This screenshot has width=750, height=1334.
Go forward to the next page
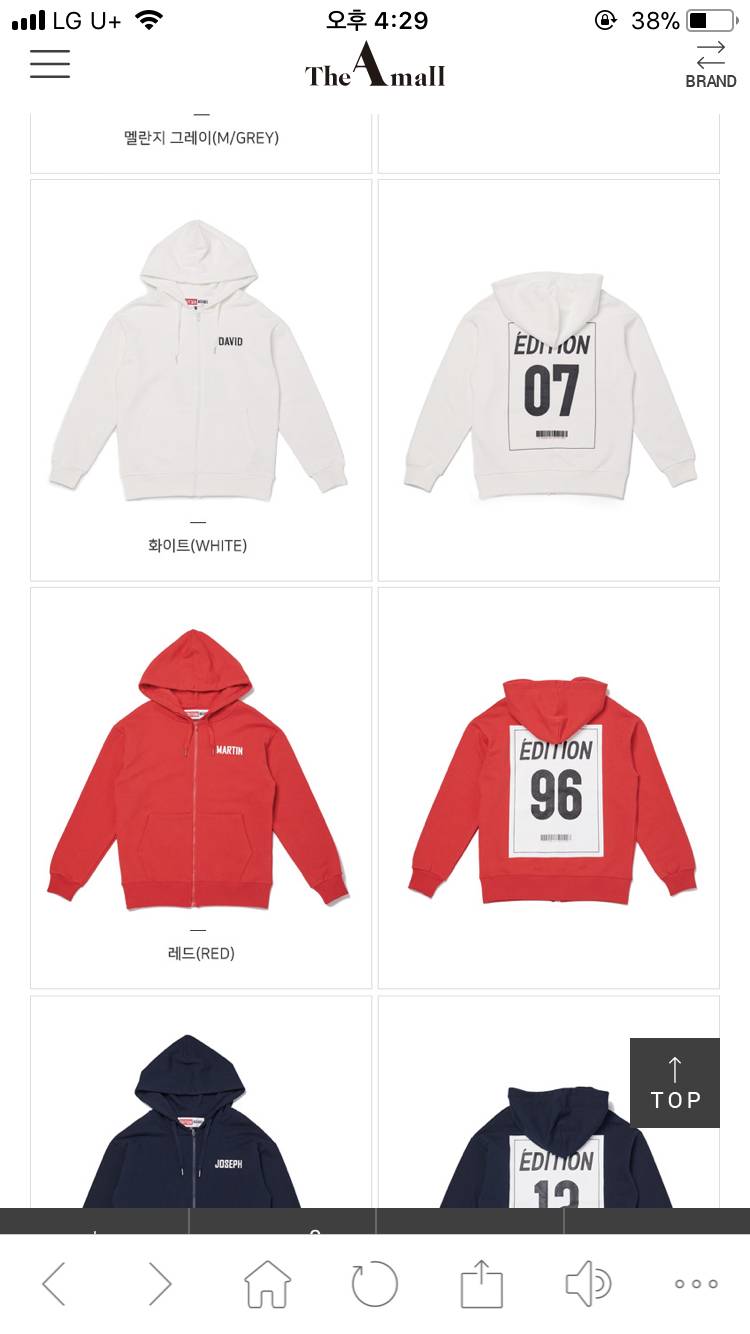pos(160,1284)
